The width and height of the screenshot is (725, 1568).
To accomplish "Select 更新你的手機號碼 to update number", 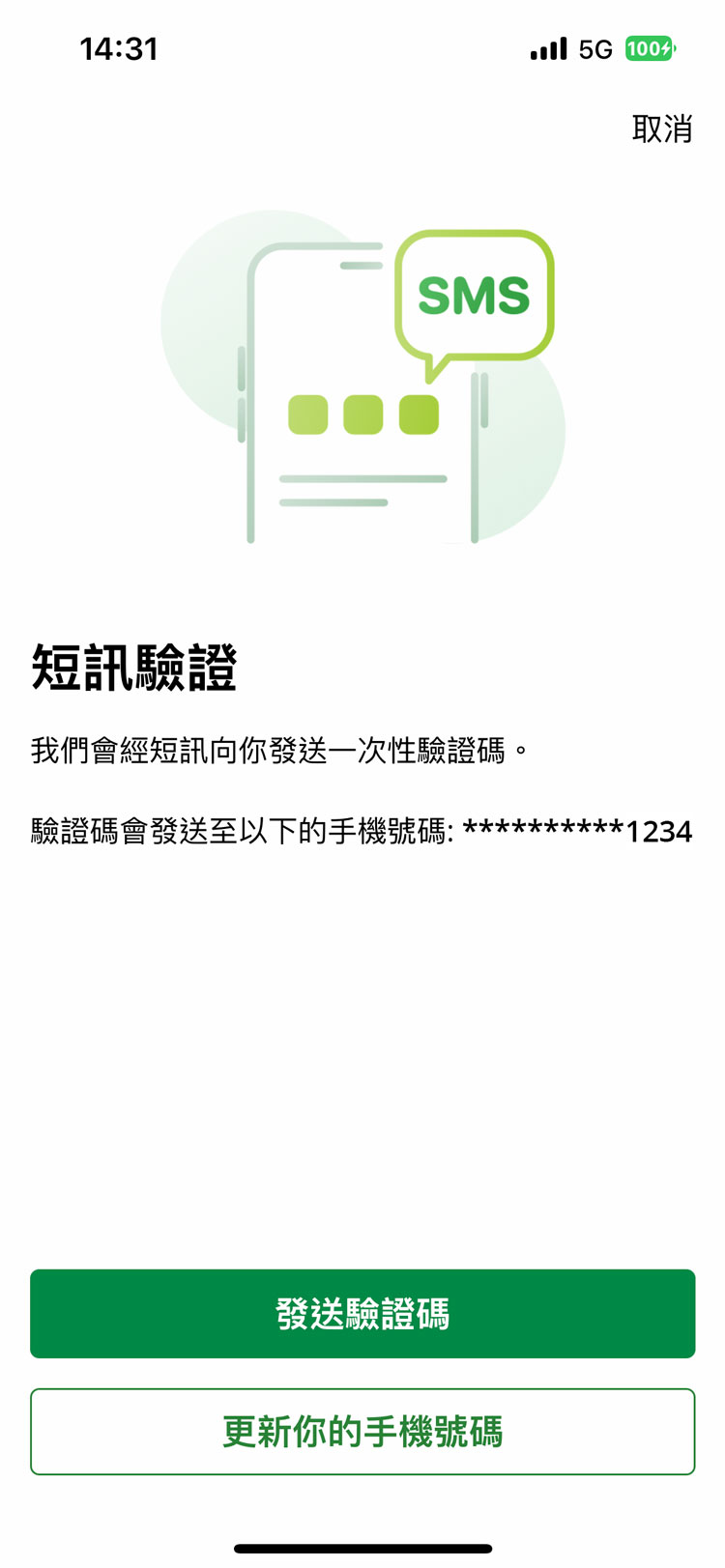I will coord(362,1431).
